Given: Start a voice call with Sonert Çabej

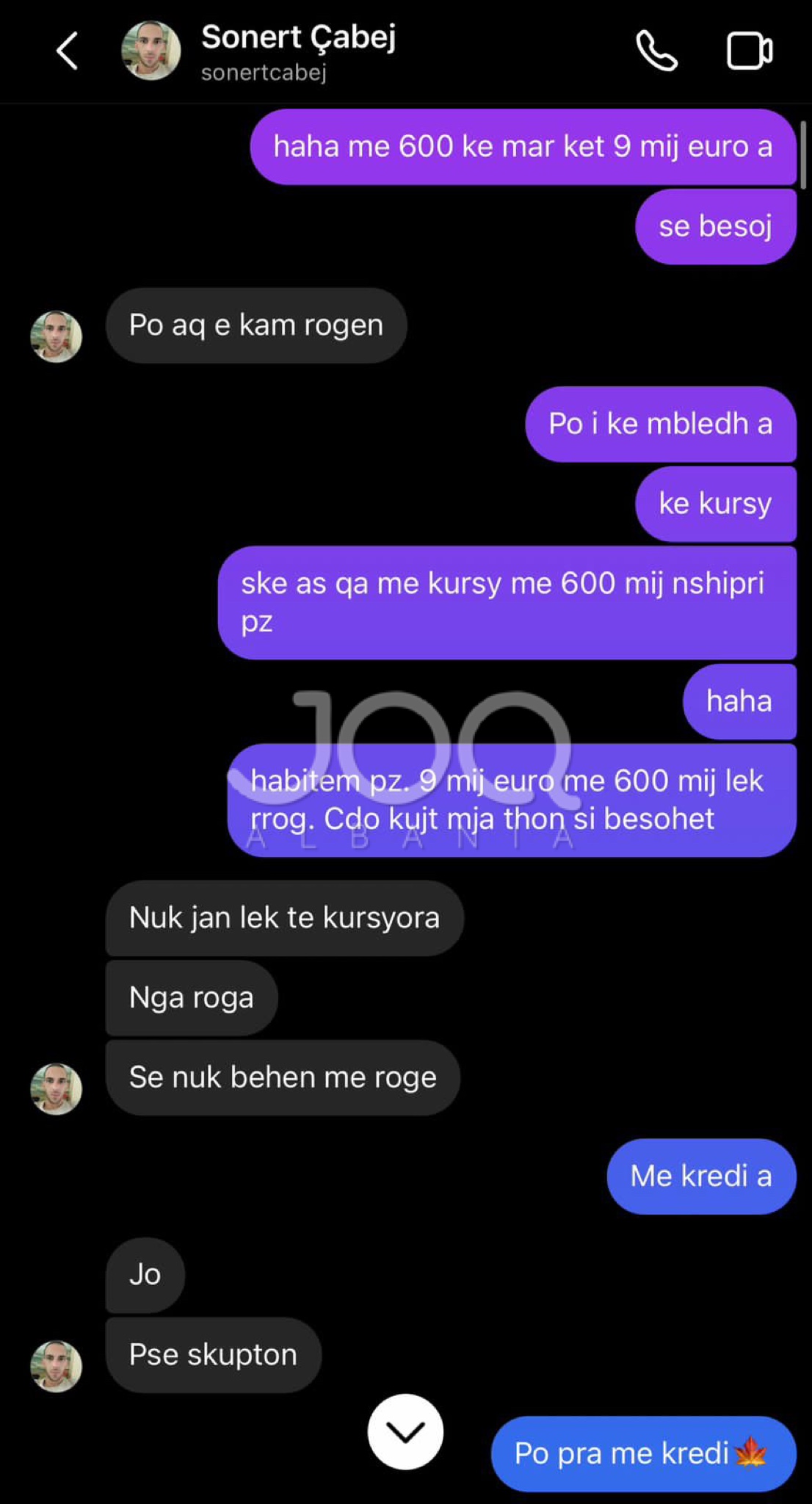Looking at the screenshot, I should pos(656,51).
